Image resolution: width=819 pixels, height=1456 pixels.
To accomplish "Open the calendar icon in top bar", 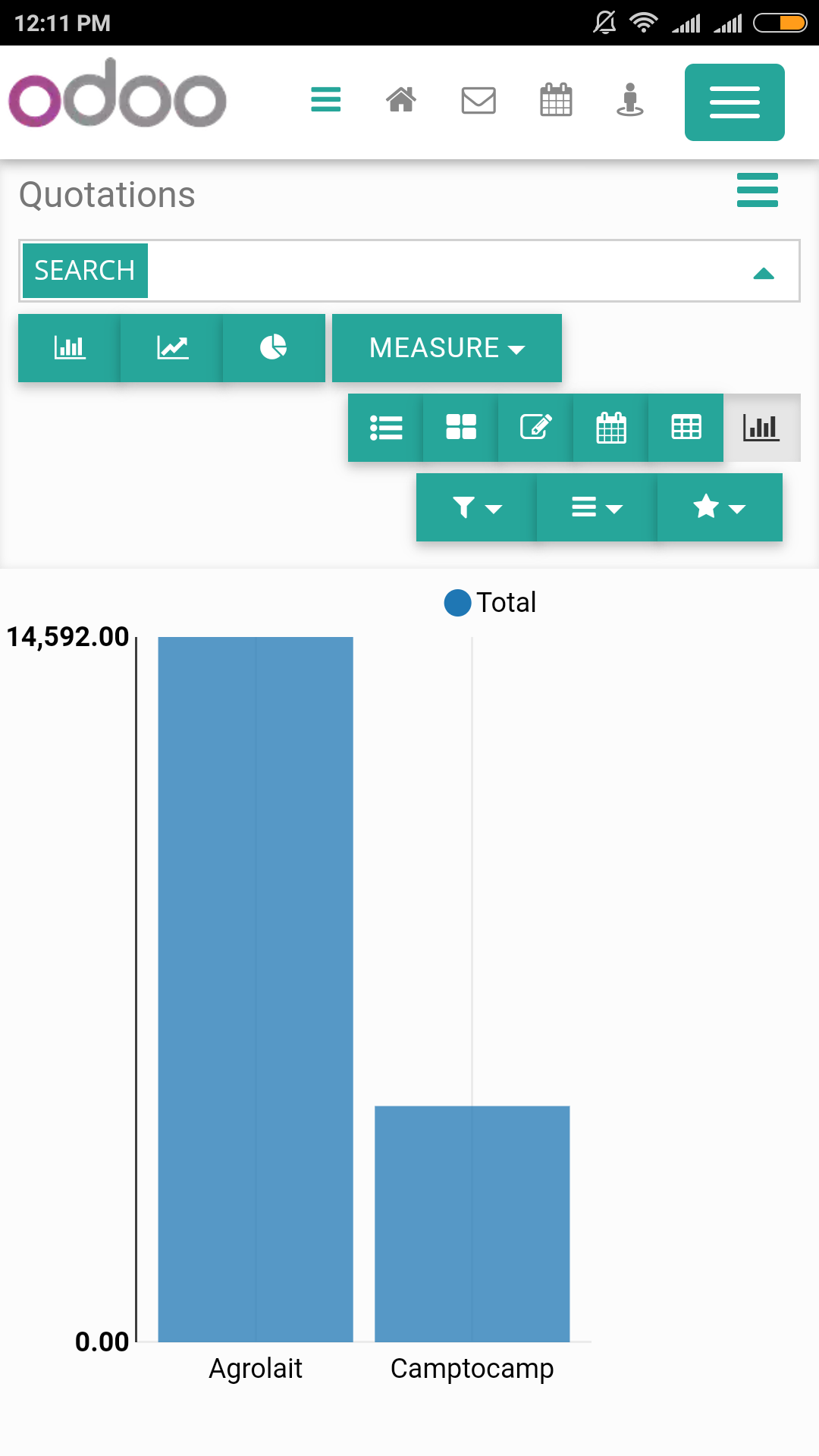I will click(x=556, y=99).
